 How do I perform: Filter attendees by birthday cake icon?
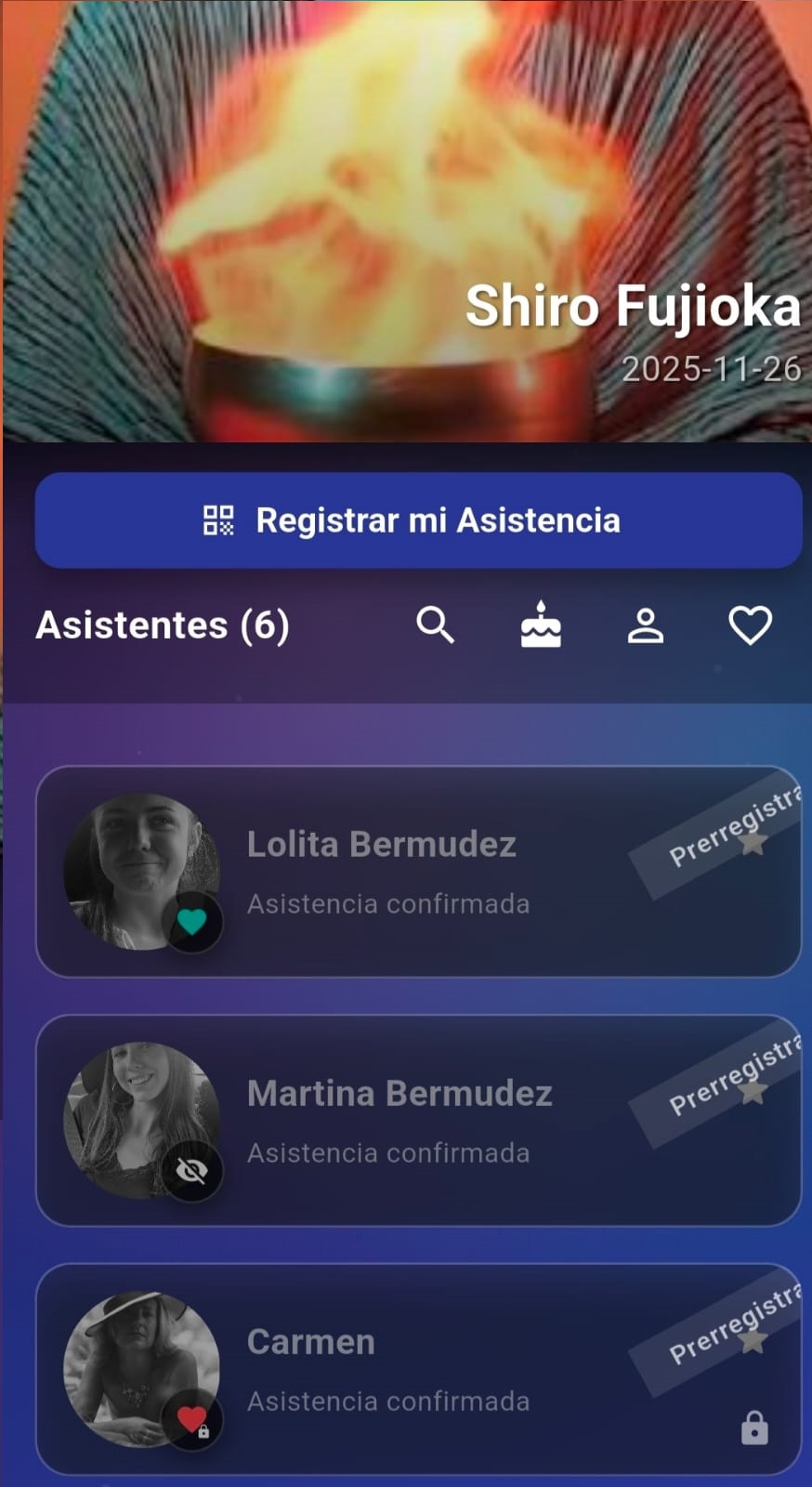point(541,625)
